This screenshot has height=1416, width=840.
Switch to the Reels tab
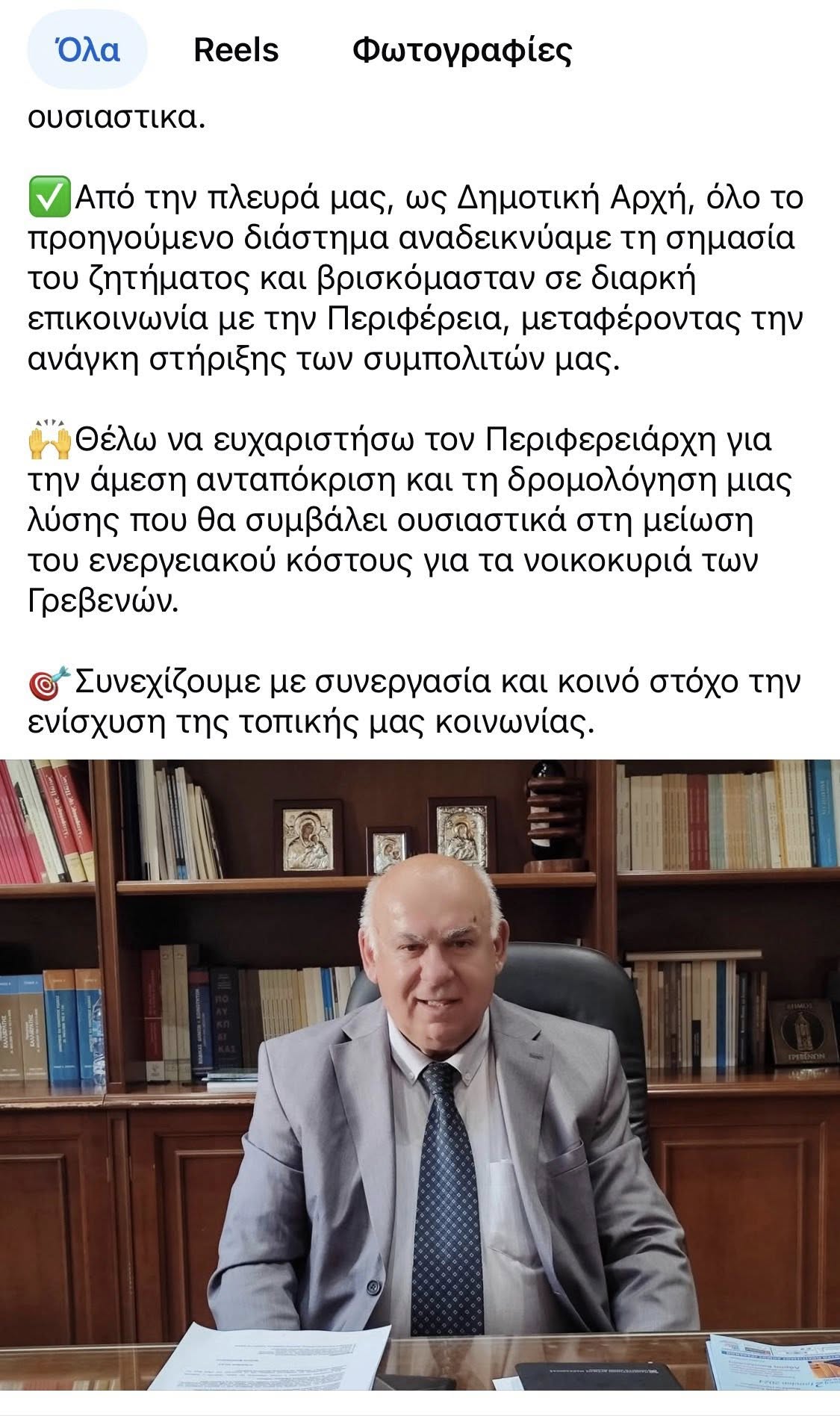pos(236,51)
